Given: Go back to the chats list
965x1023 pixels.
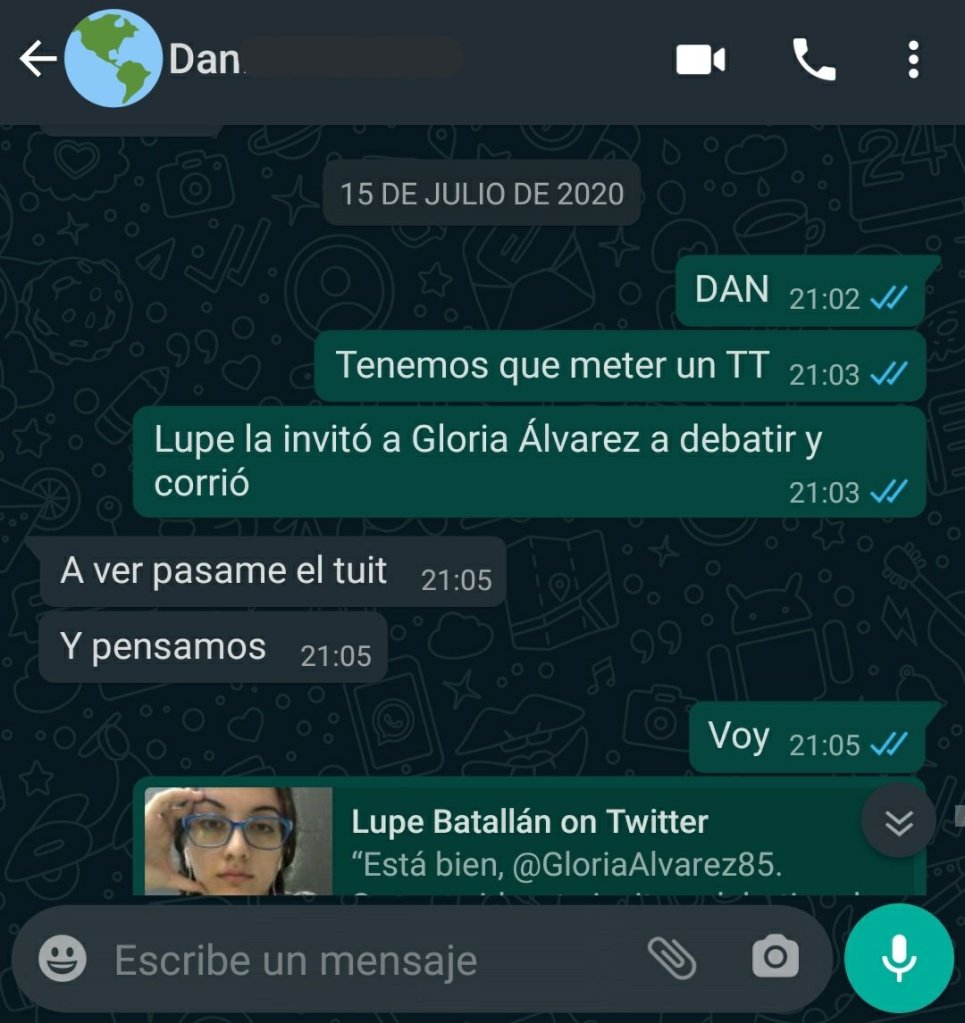Looking at the screenshot, I should (x=36, y=60).
